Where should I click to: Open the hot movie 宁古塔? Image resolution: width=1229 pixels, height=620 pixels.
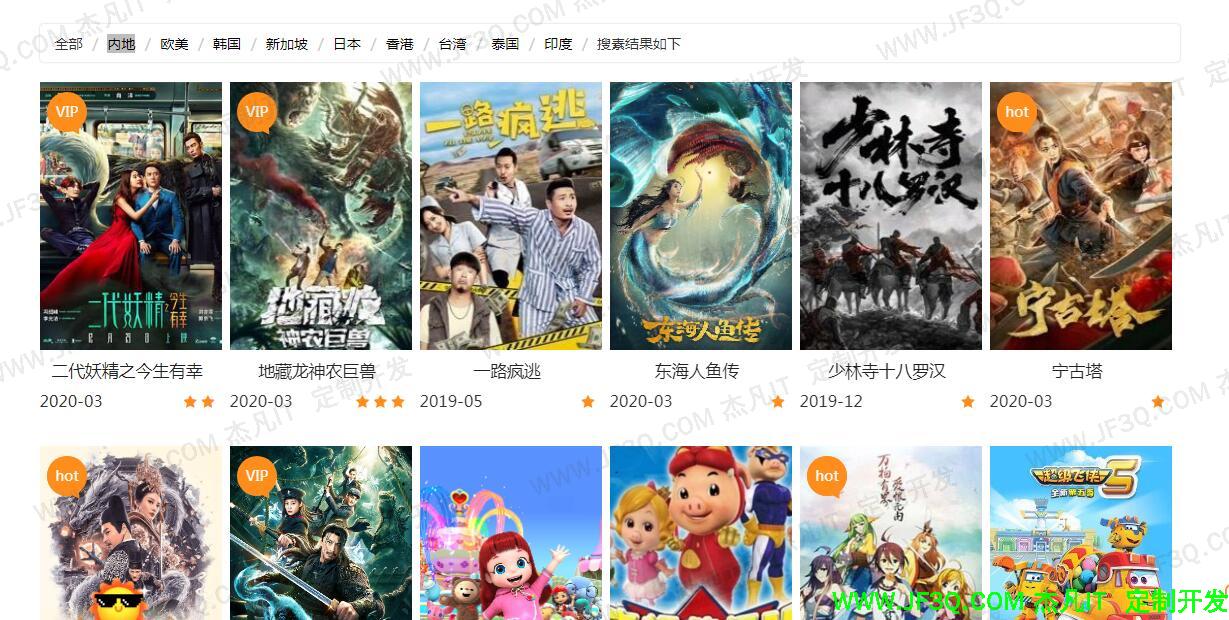[1080, 216]
